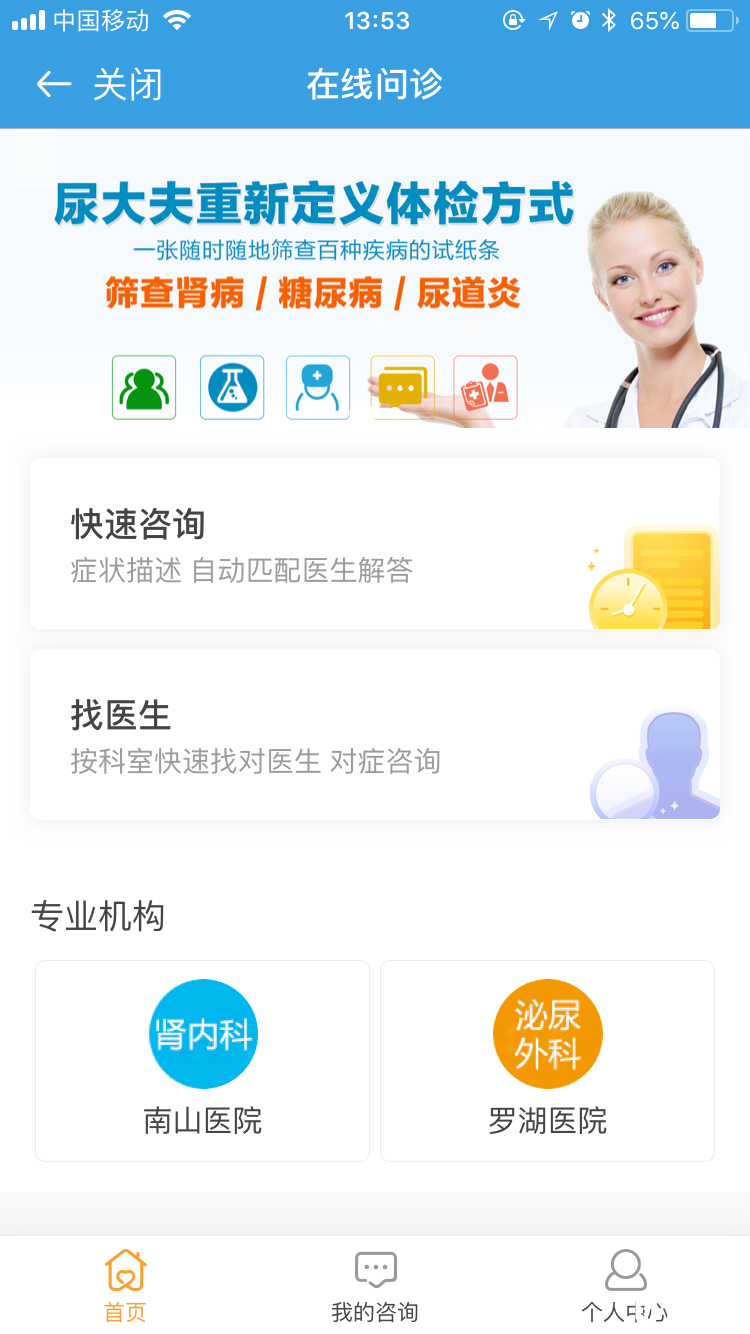Select 罗湖医院 泌尿外科 institution
The height and width of the screenshot is (1334, 750).
(x=547, y=1061)
